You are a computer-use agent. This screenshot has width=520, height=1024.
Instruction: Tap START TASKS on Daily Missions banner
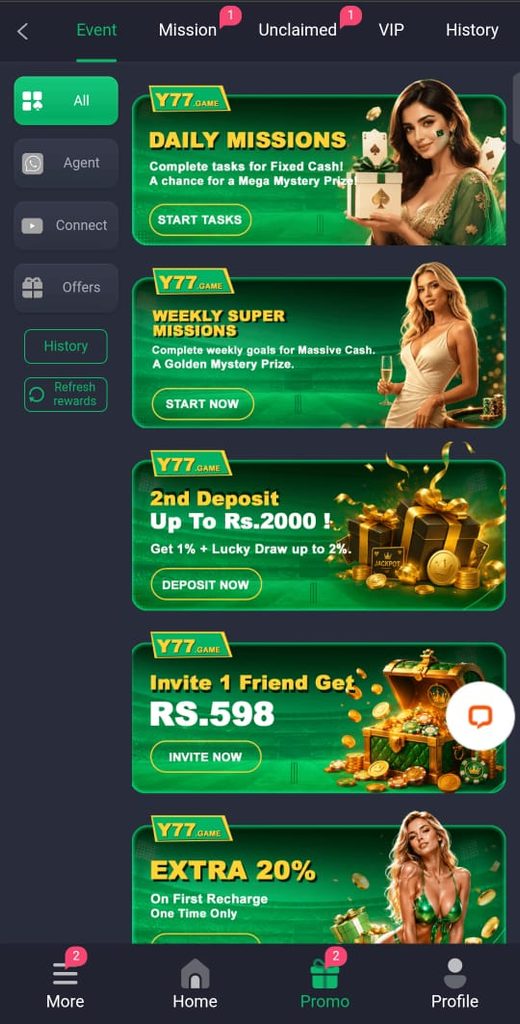[x=200, y=220]
